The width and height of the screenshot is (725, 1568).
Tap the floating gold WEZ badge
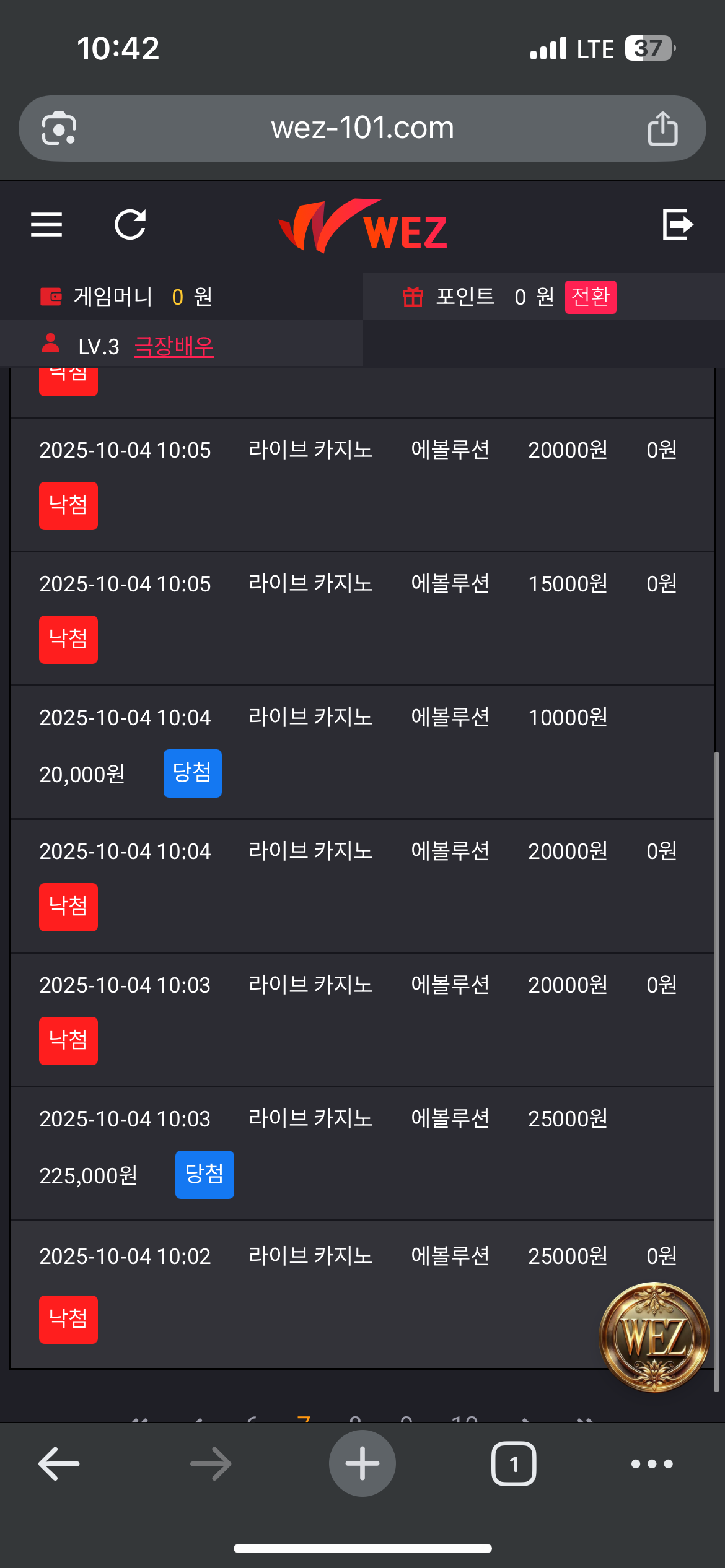pyautogui.click(x=654, y=1336)
